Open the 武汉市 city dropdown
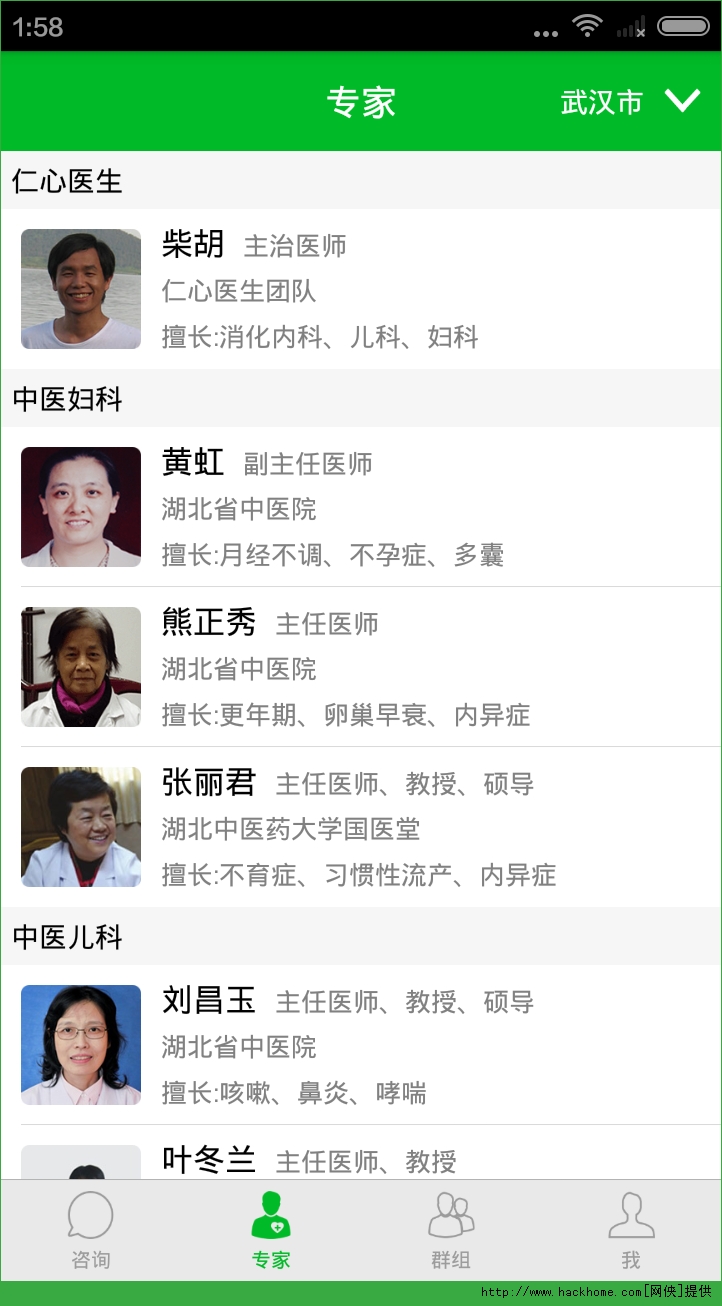Viewport: 722px width, 1306px height. pyautogui.click(x=631, y=102)
